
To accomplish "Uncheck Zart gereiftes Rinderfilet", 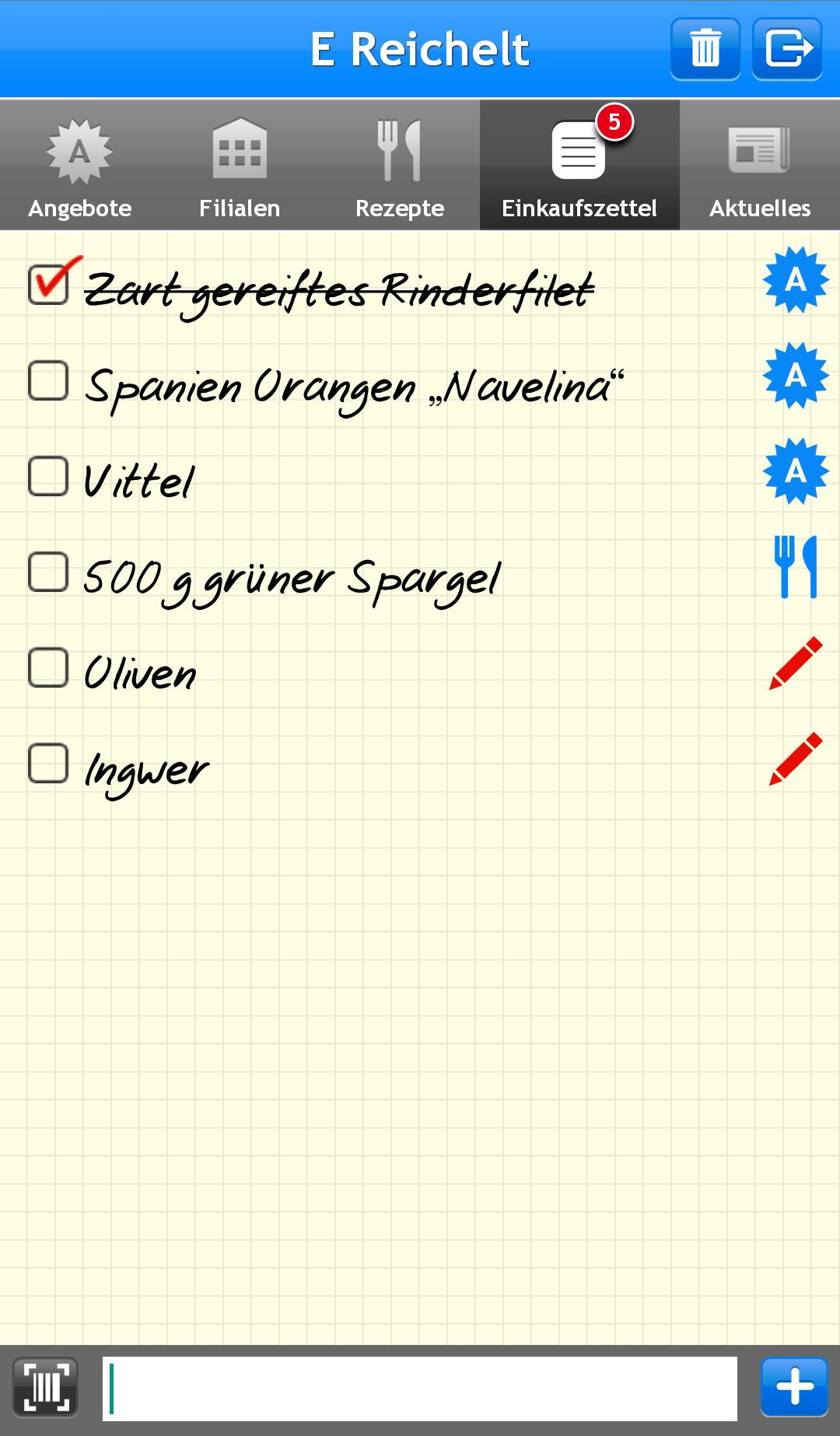I will pos(49,283).
